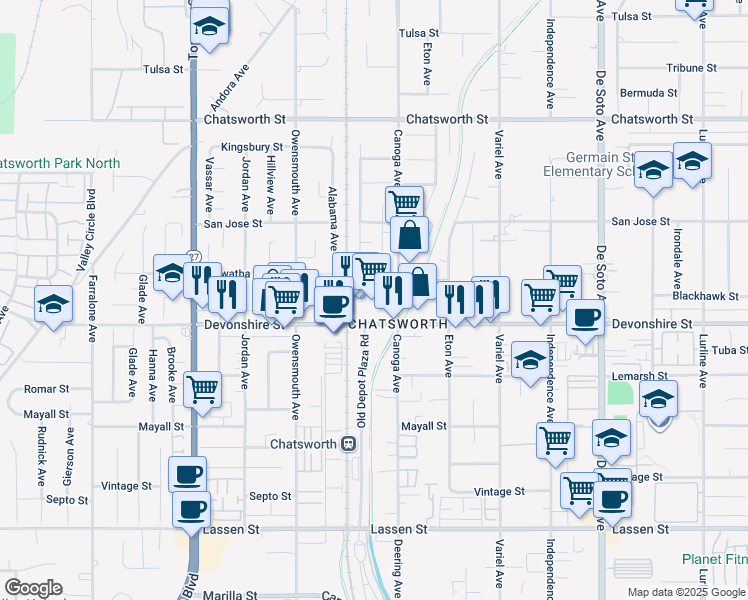Viewport: 748px width, 600px height.
Task: Select the shopping cart marker near Mayall St and Independence Ave
Action: coord(555,439)
